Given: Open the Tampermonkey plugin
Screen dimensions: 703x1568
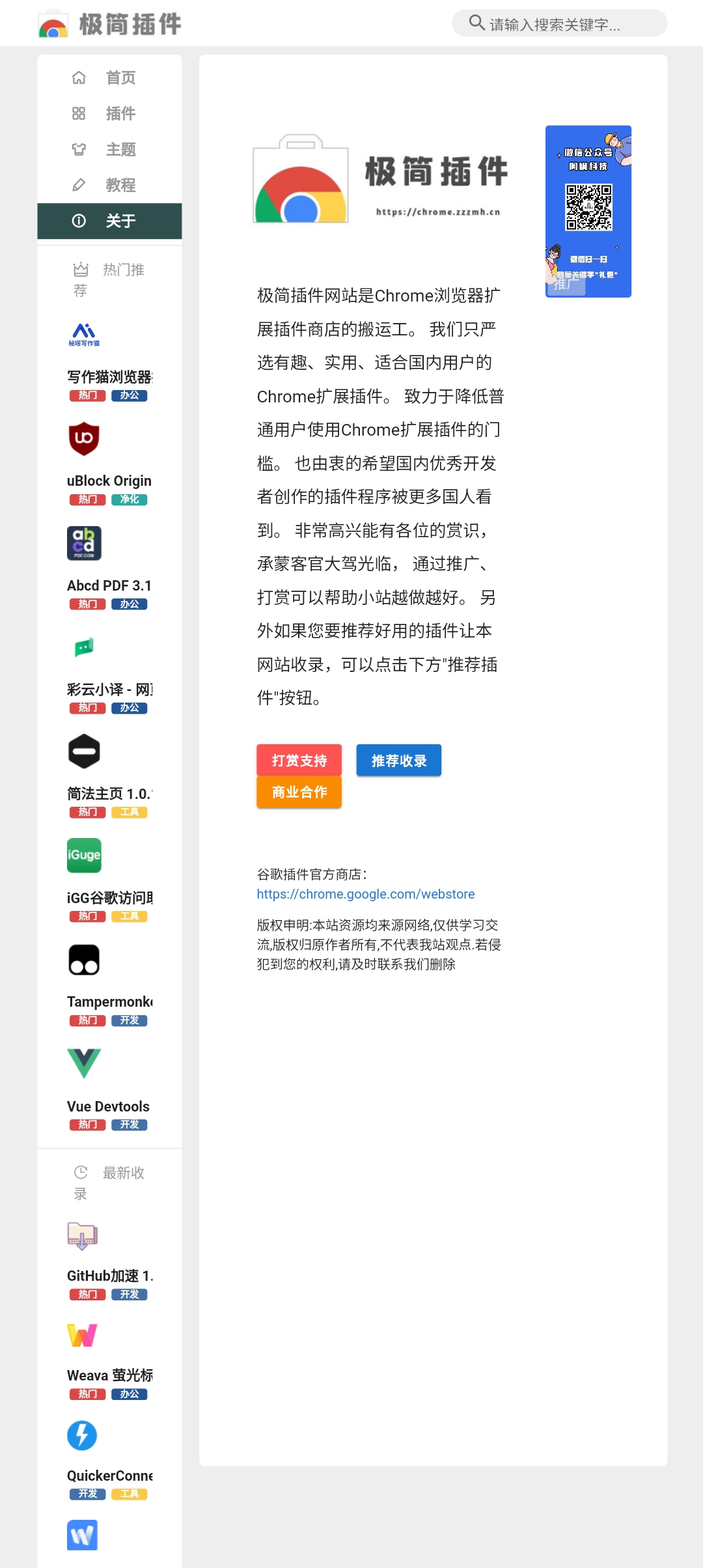Looking at the screenshot, I should tap(109, 1001).
